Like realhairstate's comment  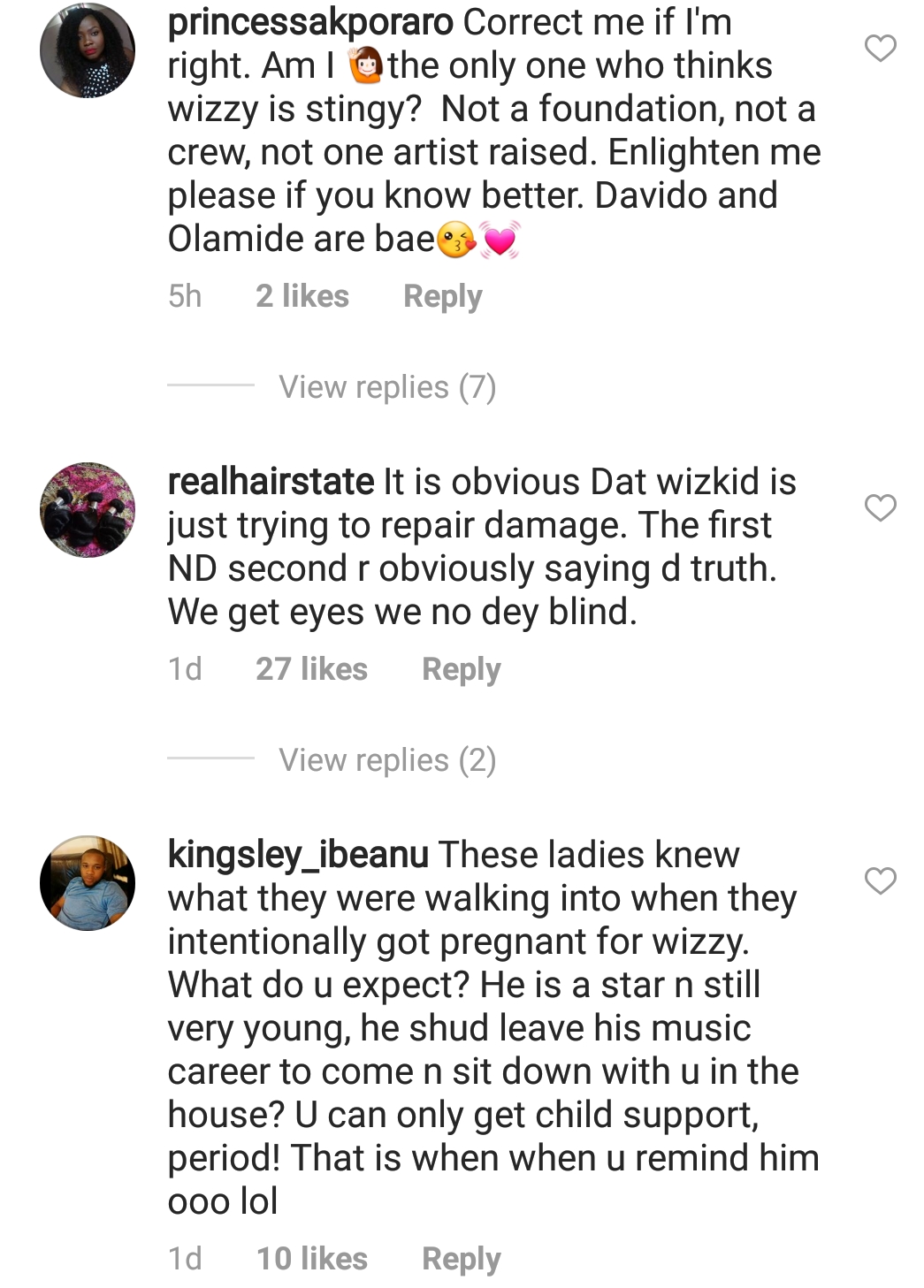880,508
